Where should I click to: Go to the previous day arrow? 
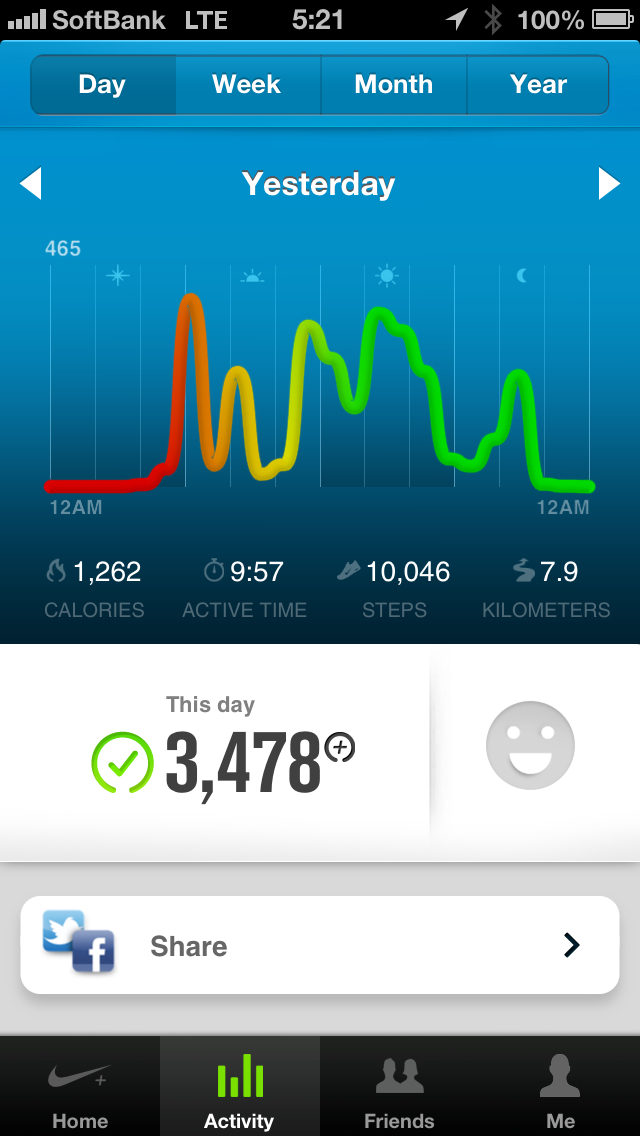(x=31, y=184)
